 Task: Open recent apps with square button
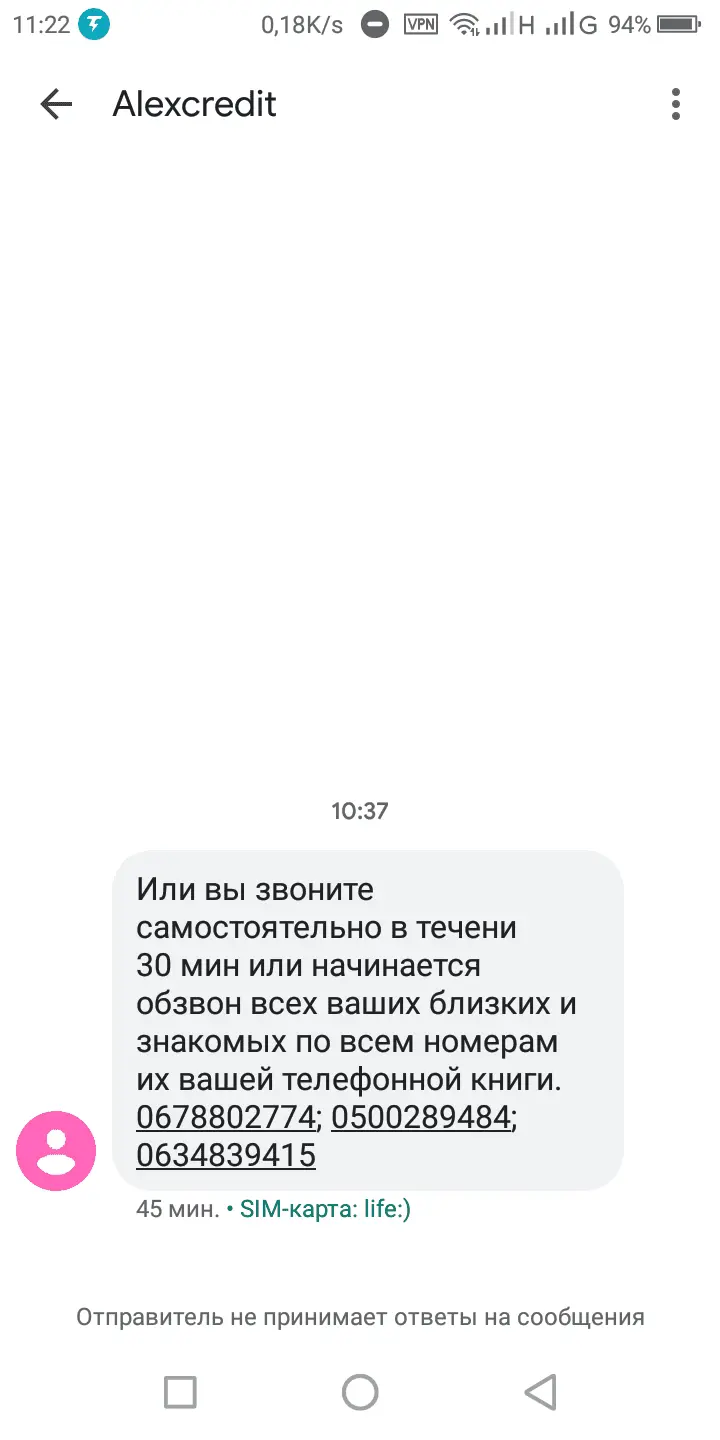180,1391
